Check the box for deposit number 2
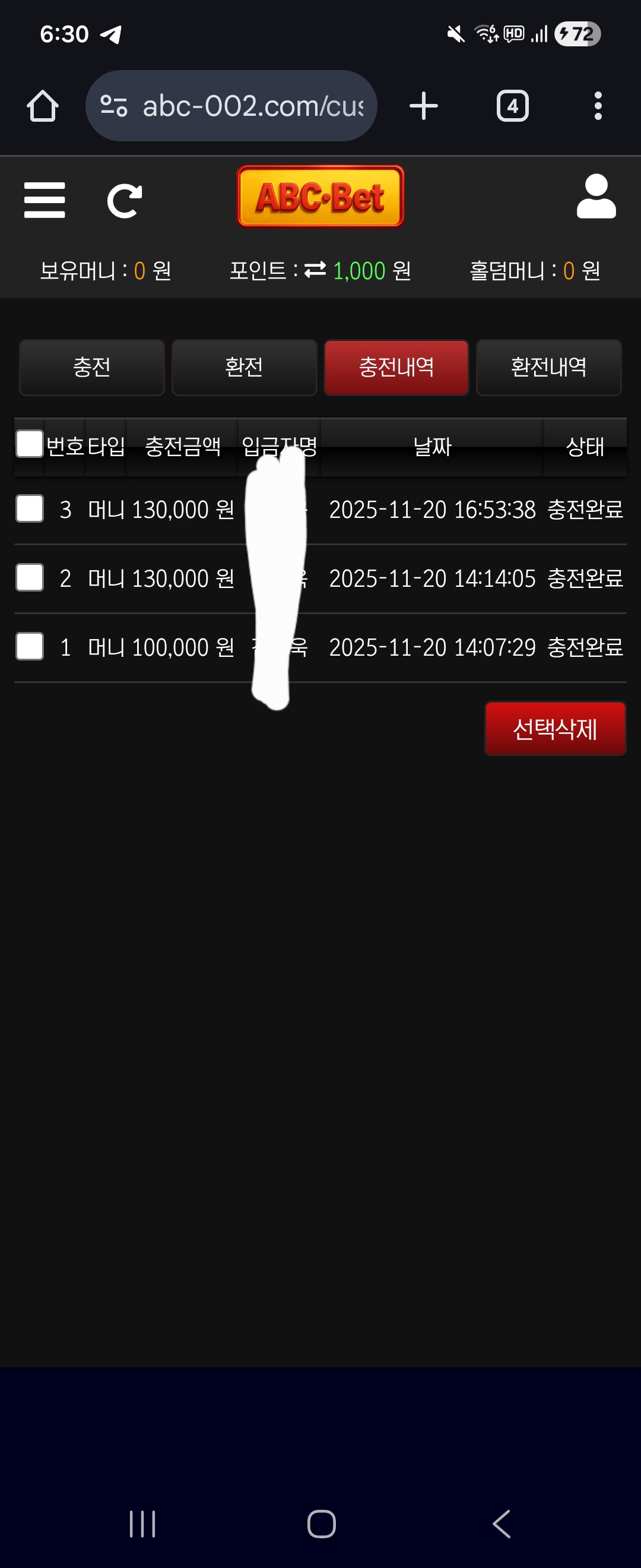Screen dimensions: 641x1568 29,577
